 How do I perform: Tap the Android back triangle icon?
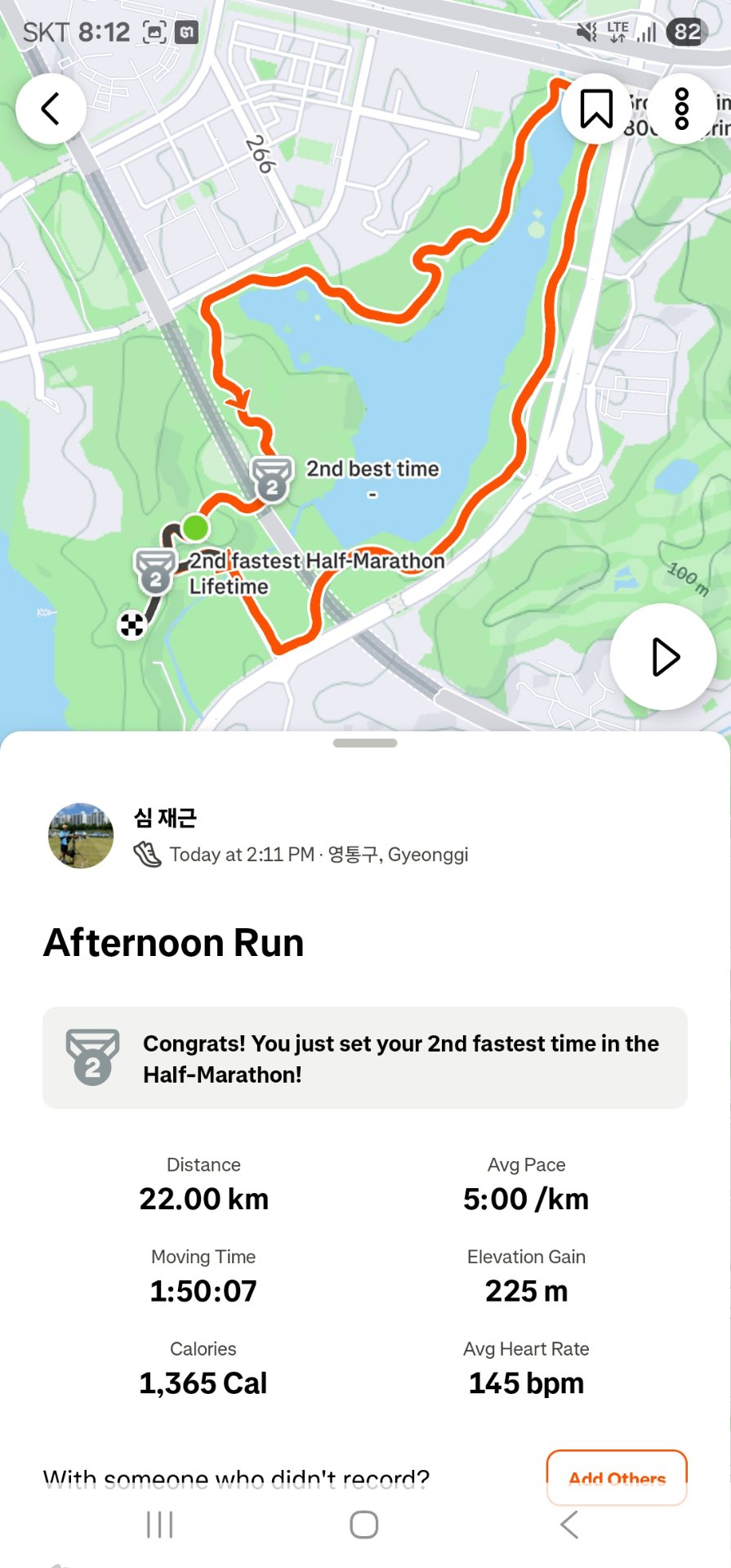(568, 1523)
